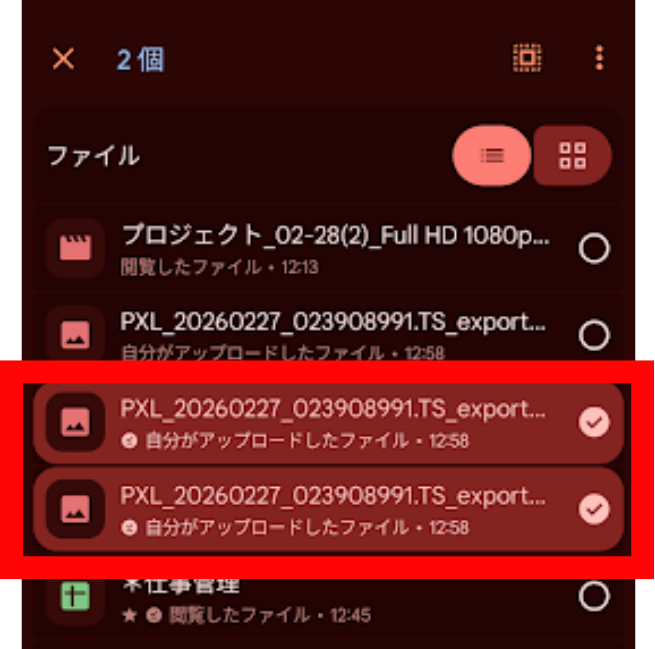655x649 pixels.
Task: Open the three-dot overflow menu
Action: click(599, 58)
